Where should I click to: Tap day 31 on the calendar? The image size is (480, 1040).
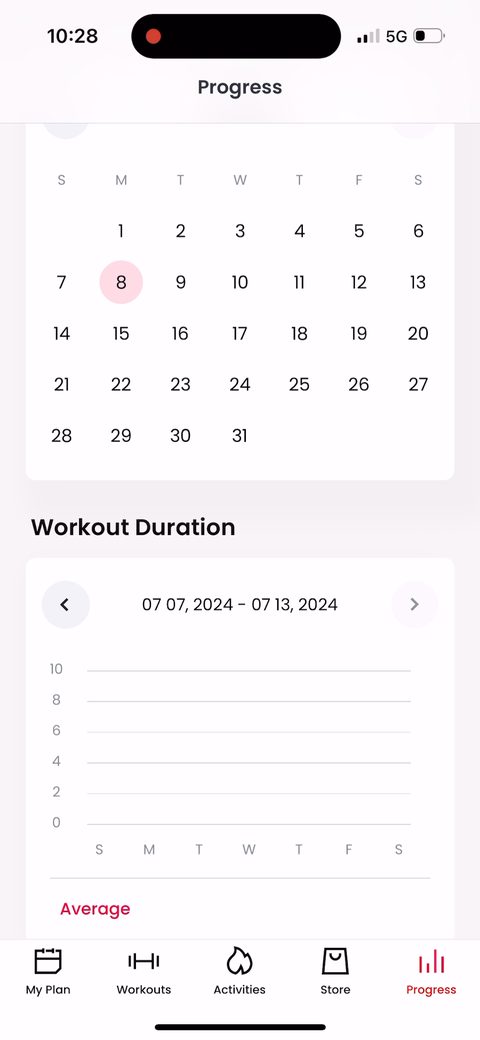[239, 436]
